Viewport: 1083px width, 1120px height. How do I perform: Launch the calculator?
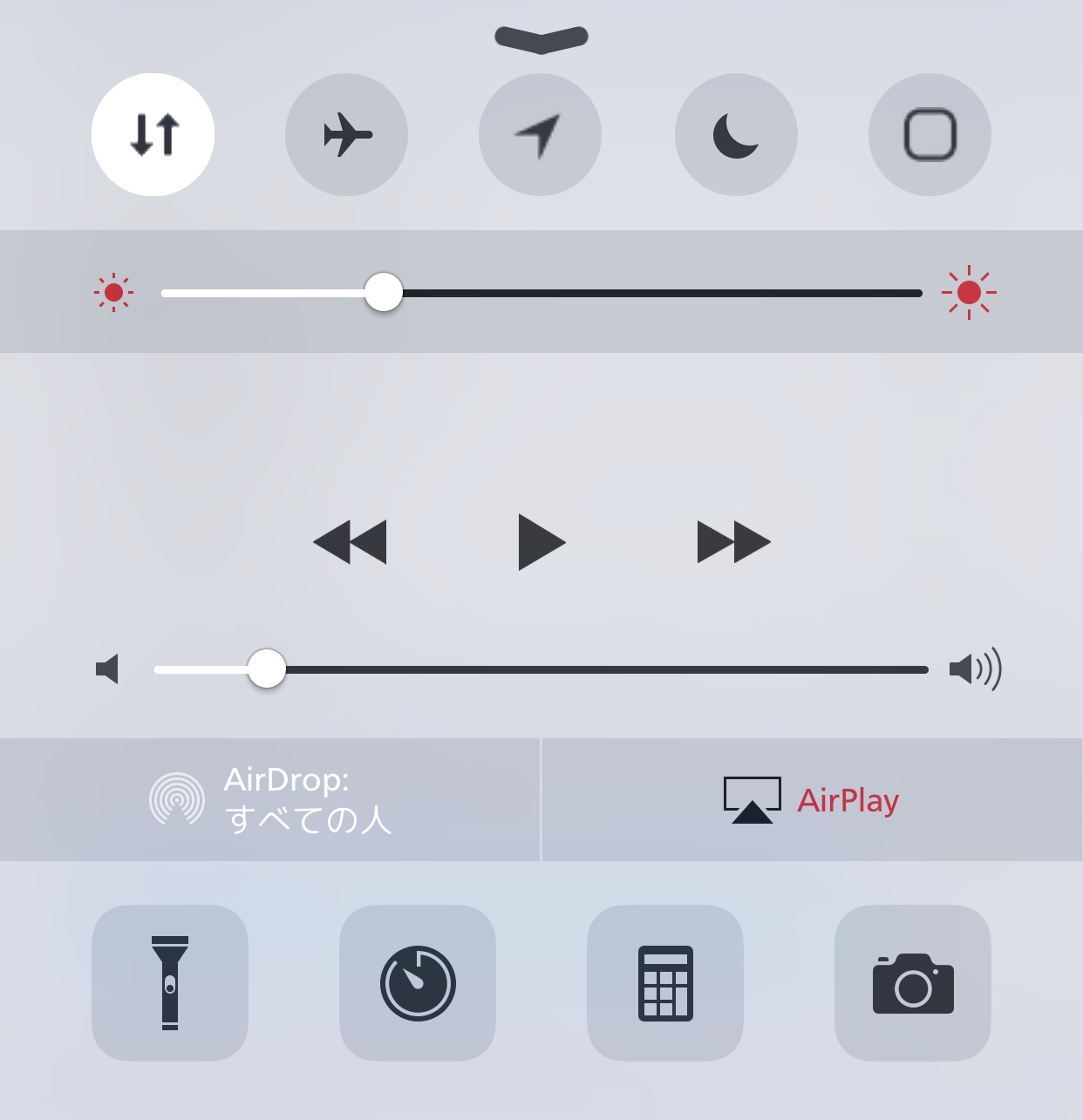(665, 982)
